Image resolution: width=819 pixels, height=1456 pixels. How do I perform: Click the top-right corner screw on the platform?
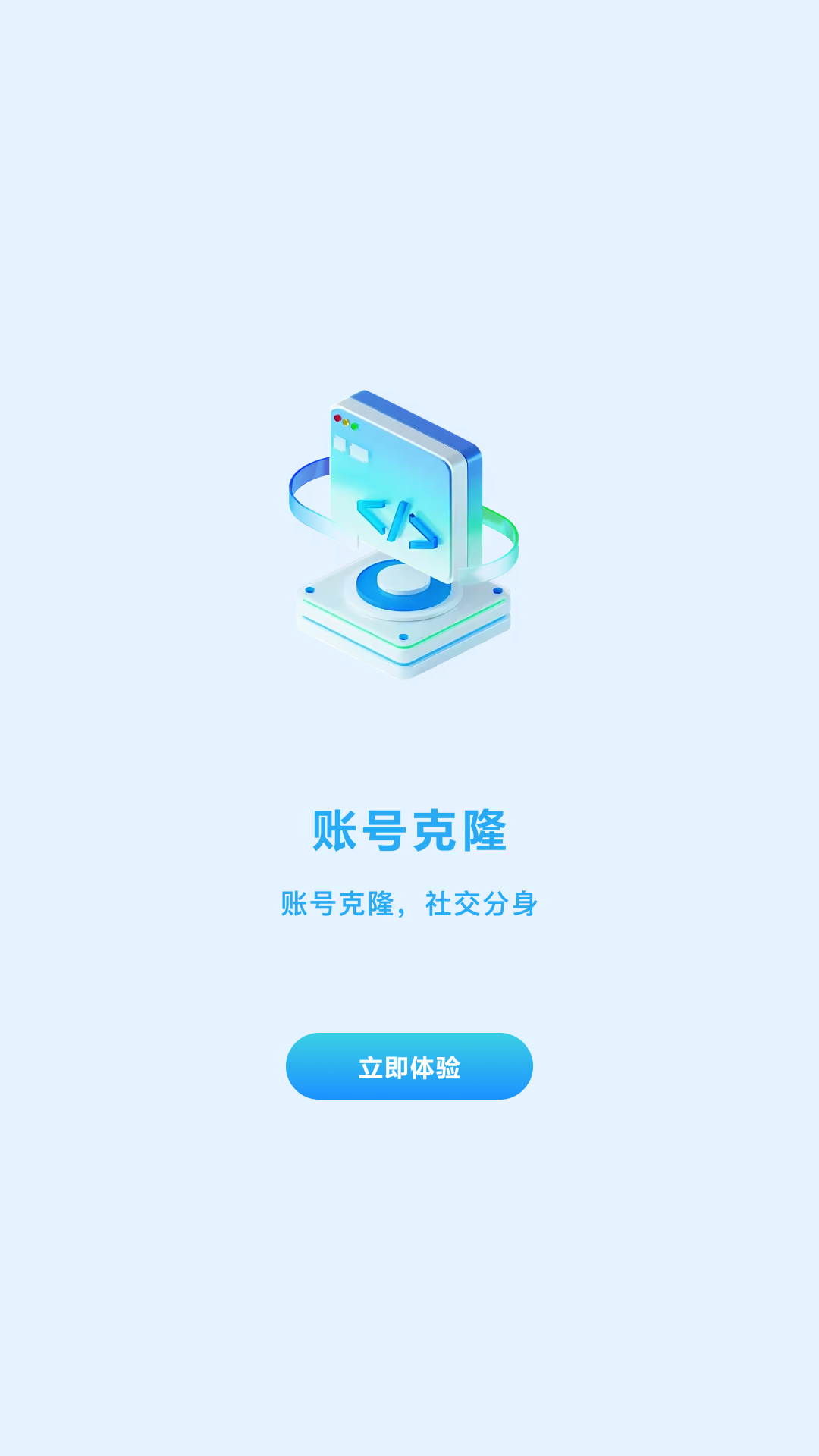point(496,590)
